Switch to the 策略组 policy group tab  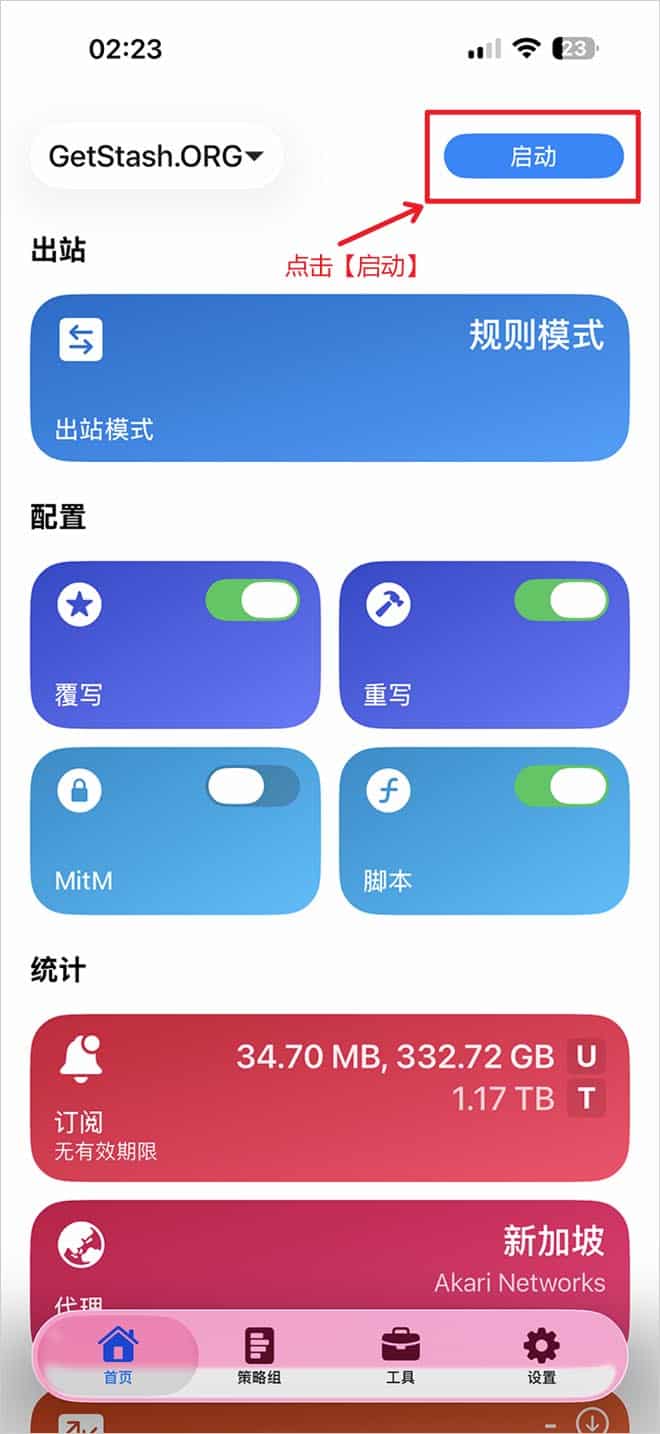click(259, 1355)
